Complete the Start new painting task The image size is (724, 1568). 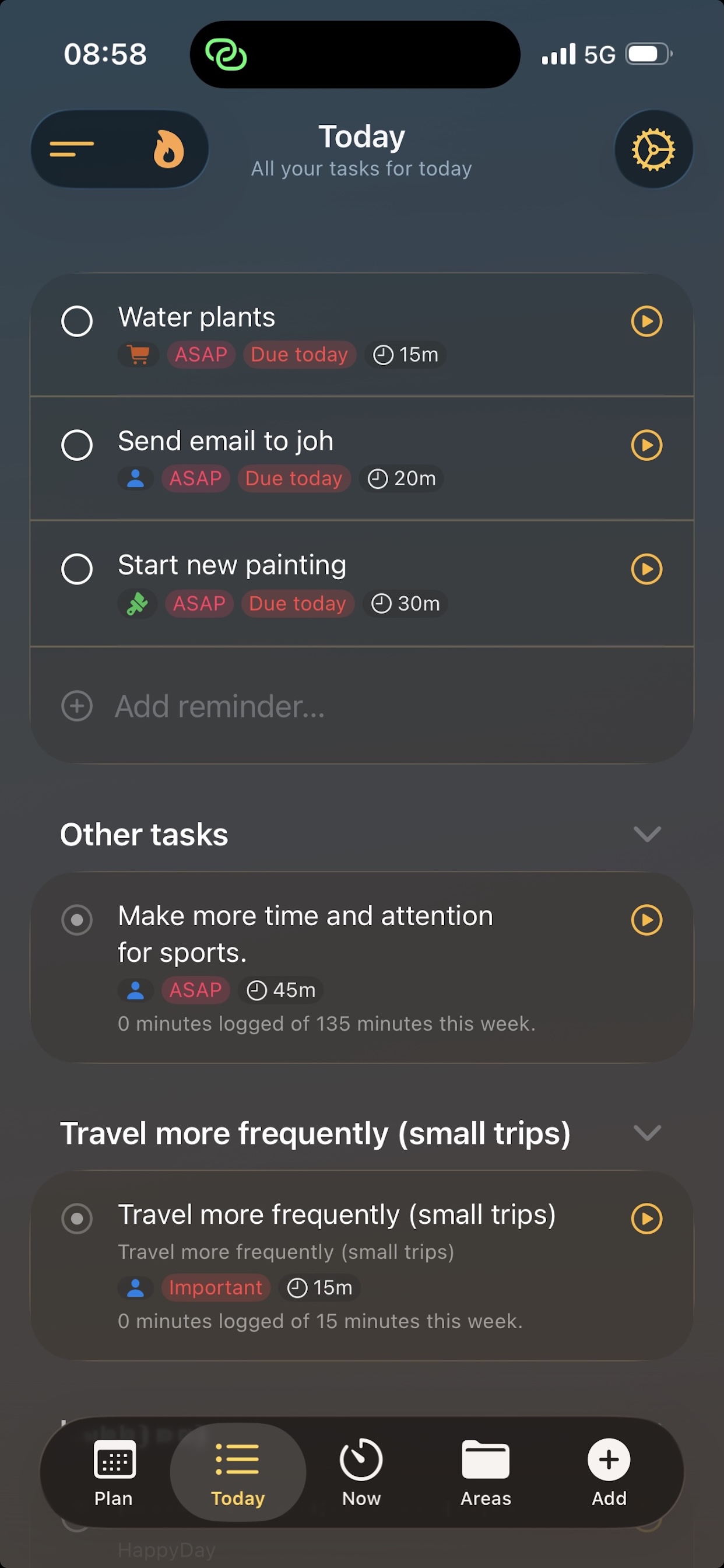78,570
